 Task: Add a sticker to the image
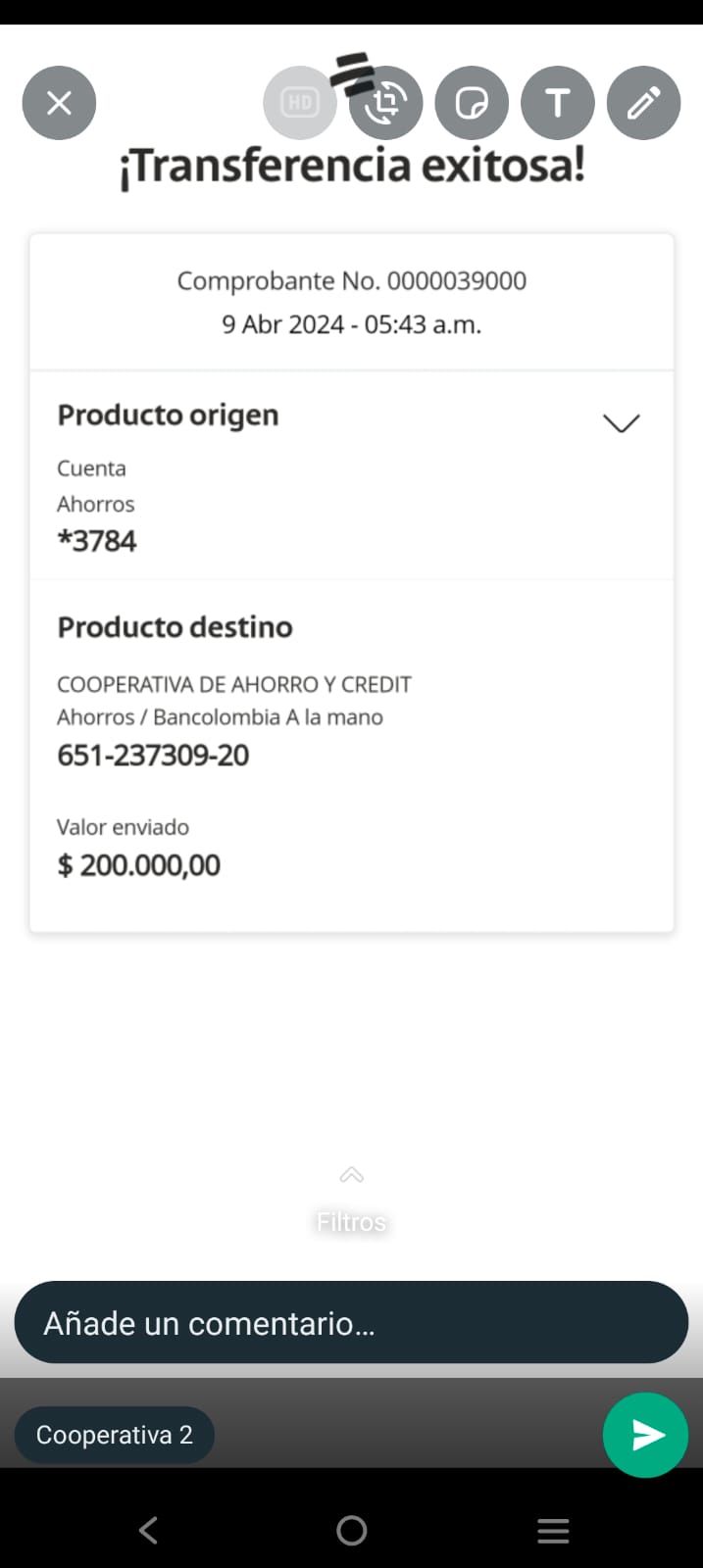tap(472, 103)
